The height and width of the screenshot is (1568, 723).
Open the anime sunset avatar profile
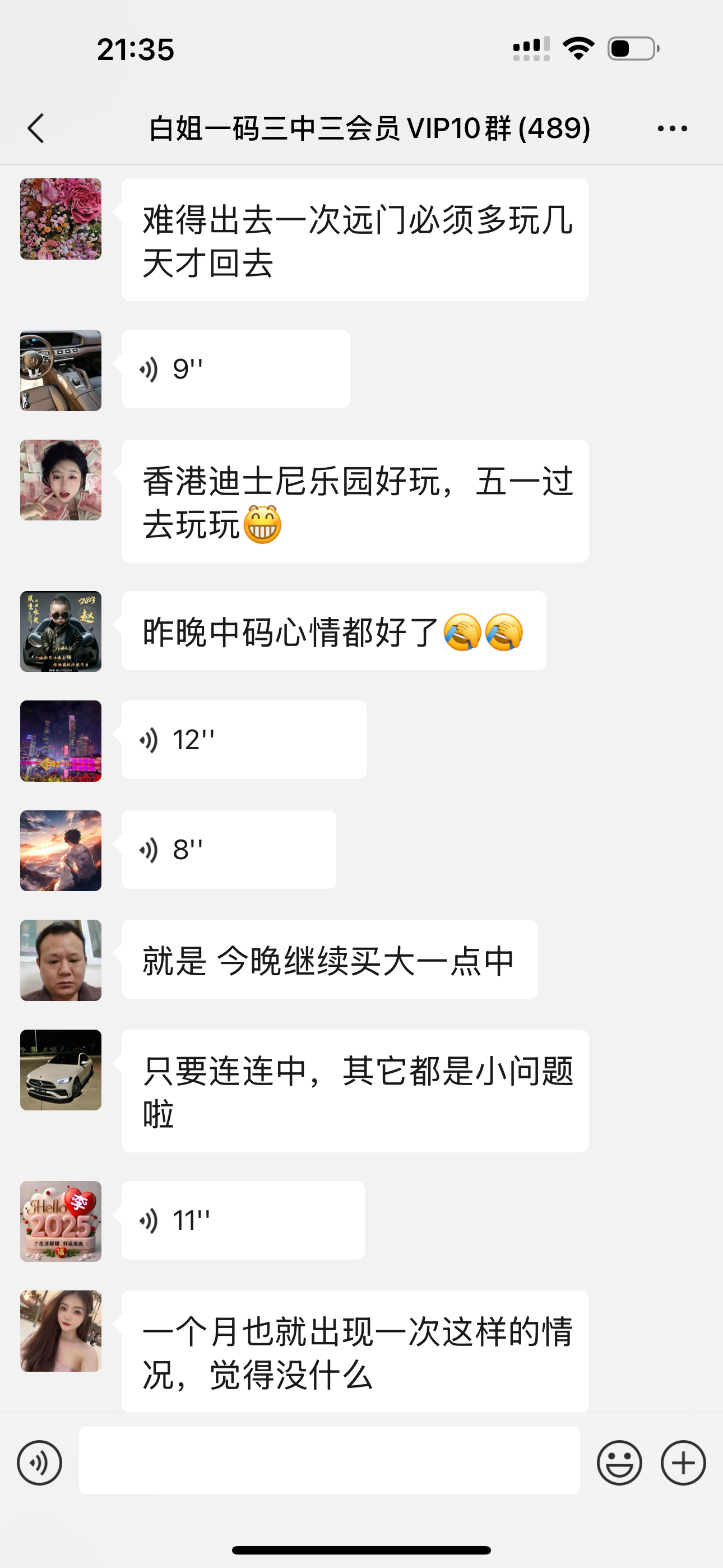61,850
